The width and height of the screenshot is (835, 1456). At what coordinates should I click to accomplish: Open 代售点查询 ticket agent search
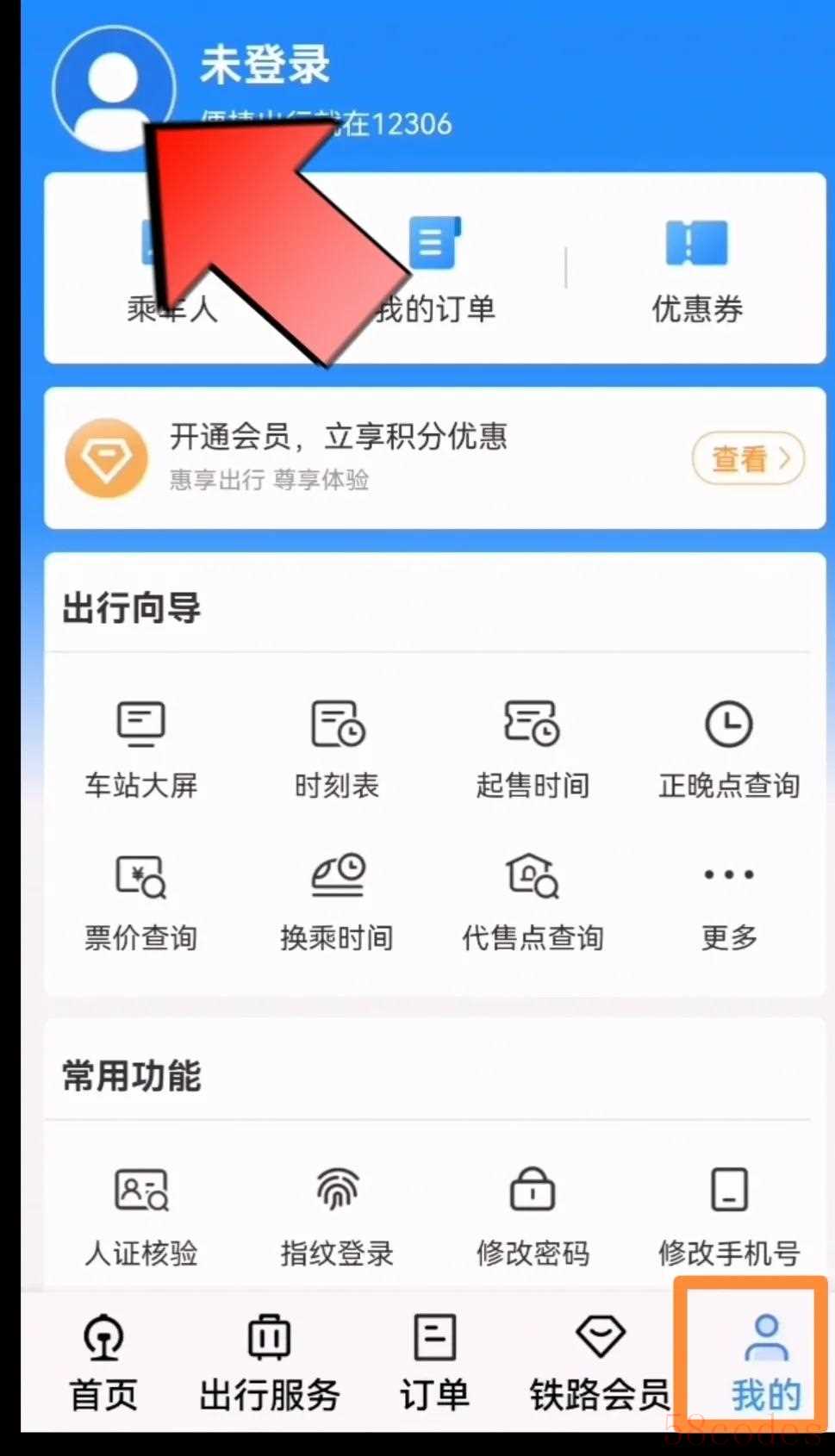(x=532, y=900)
